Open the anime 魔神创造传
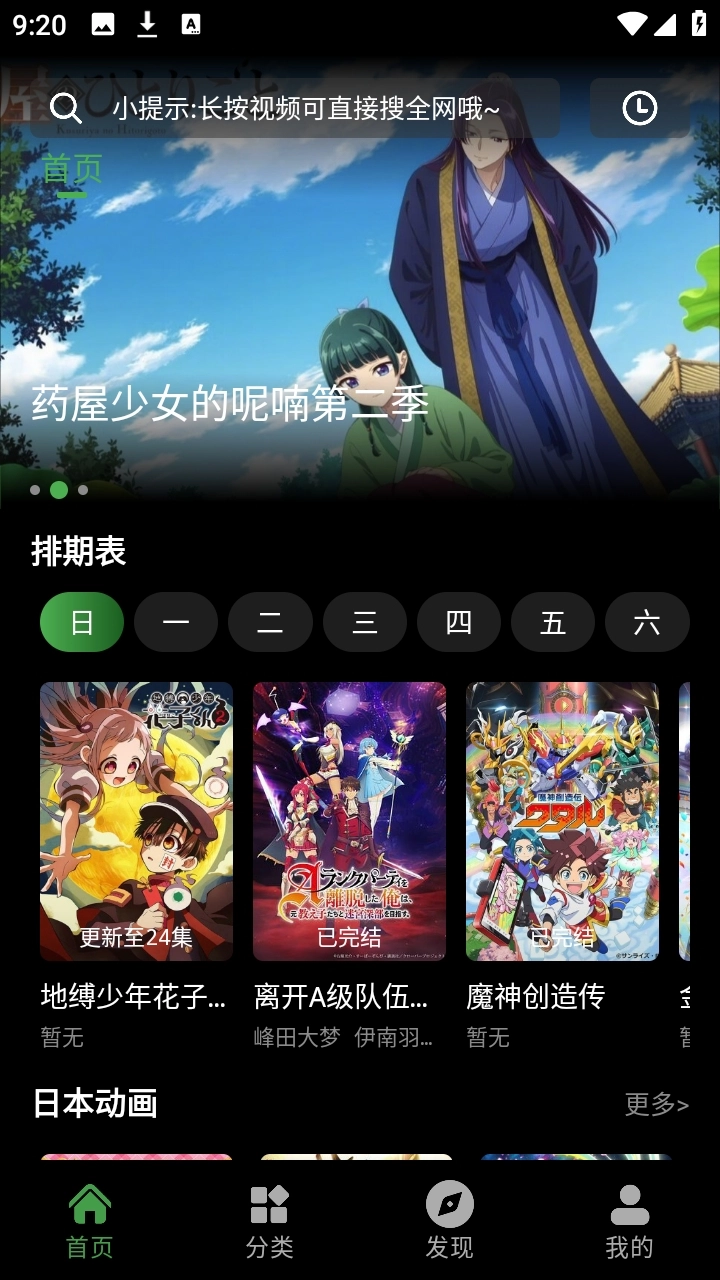 563,822
